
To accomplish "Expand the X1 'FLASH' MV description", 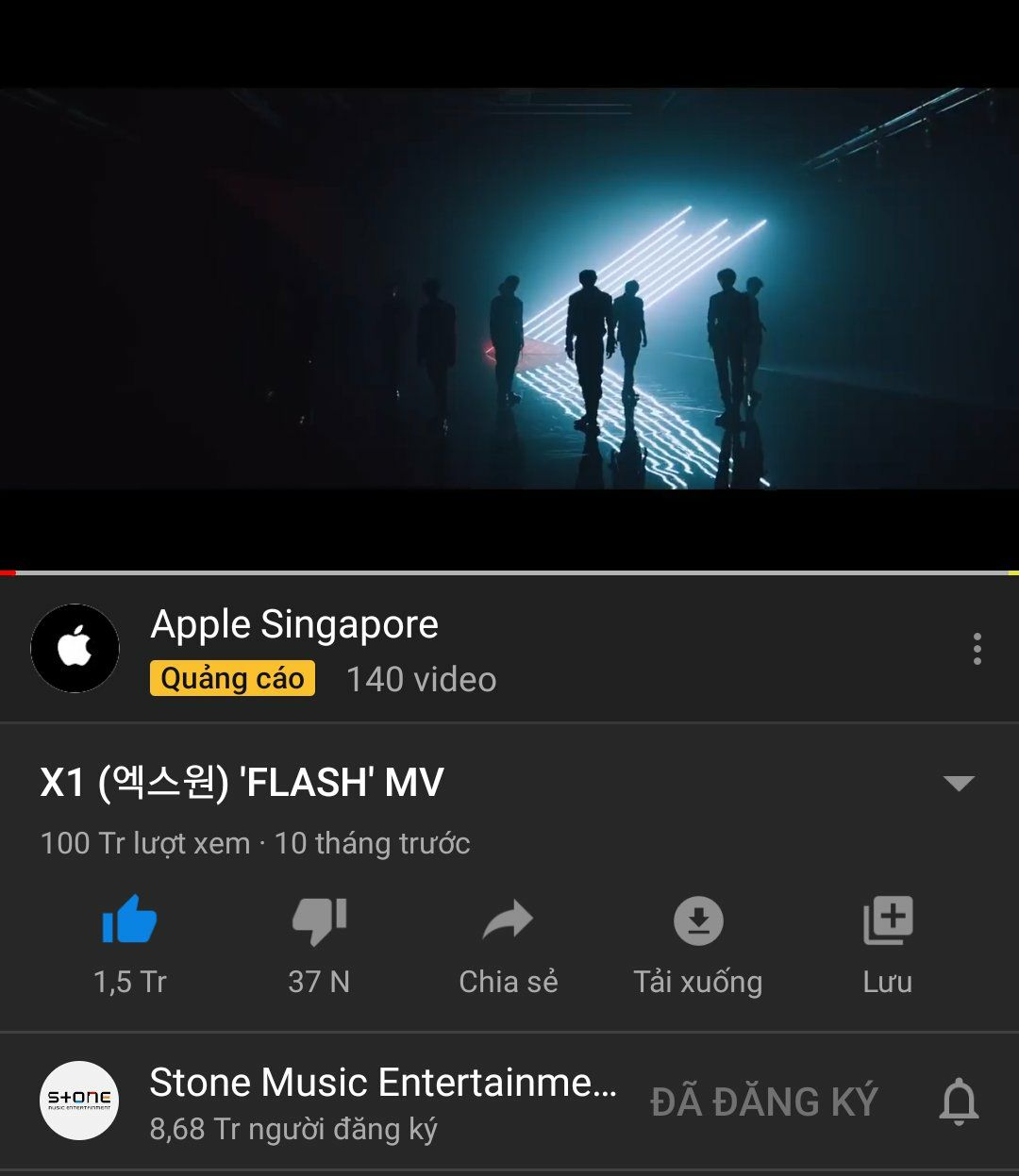I will (x=959, y=783).
